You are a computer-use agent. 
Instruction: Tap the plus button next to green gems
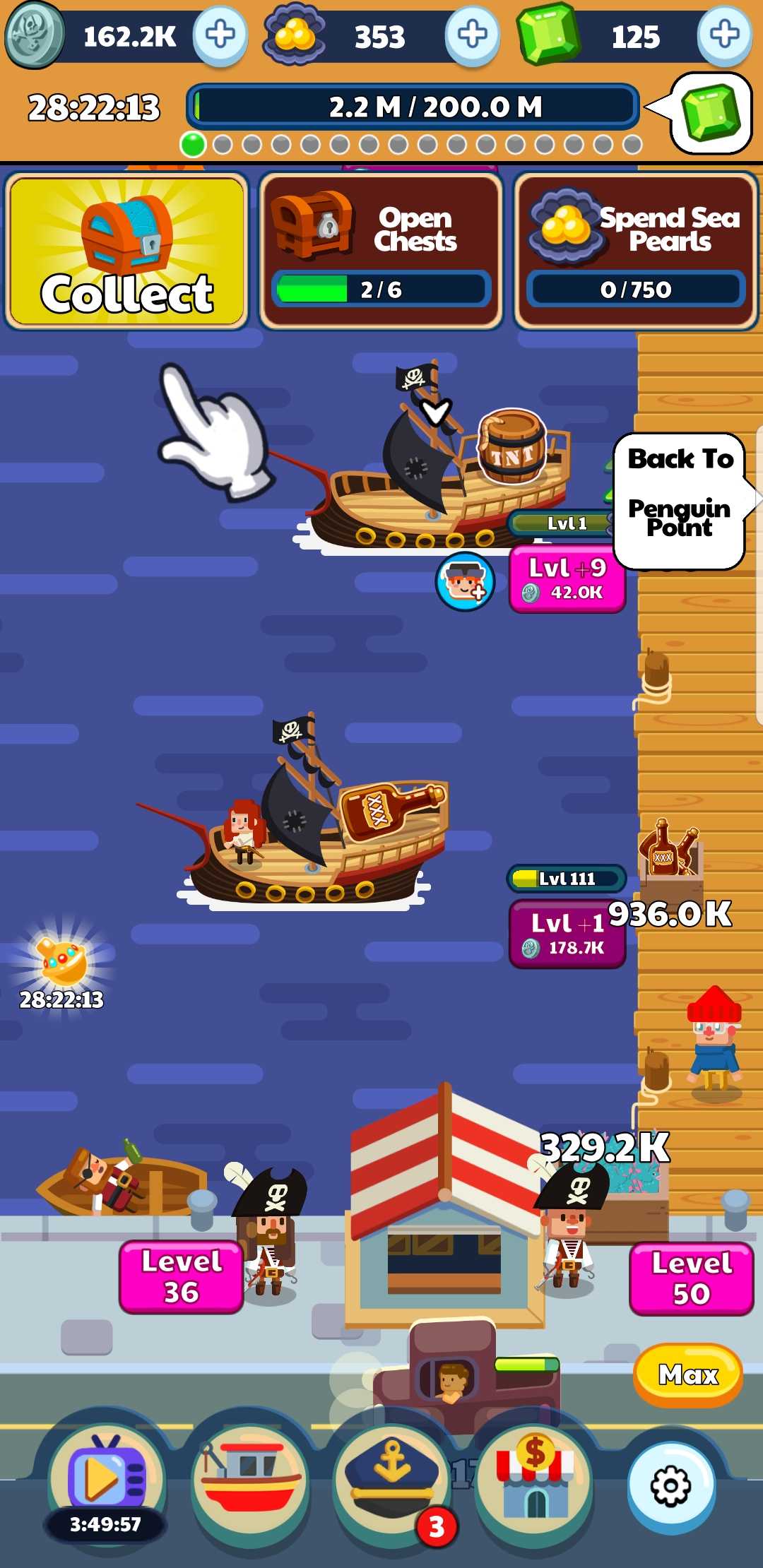click(724, 35)
